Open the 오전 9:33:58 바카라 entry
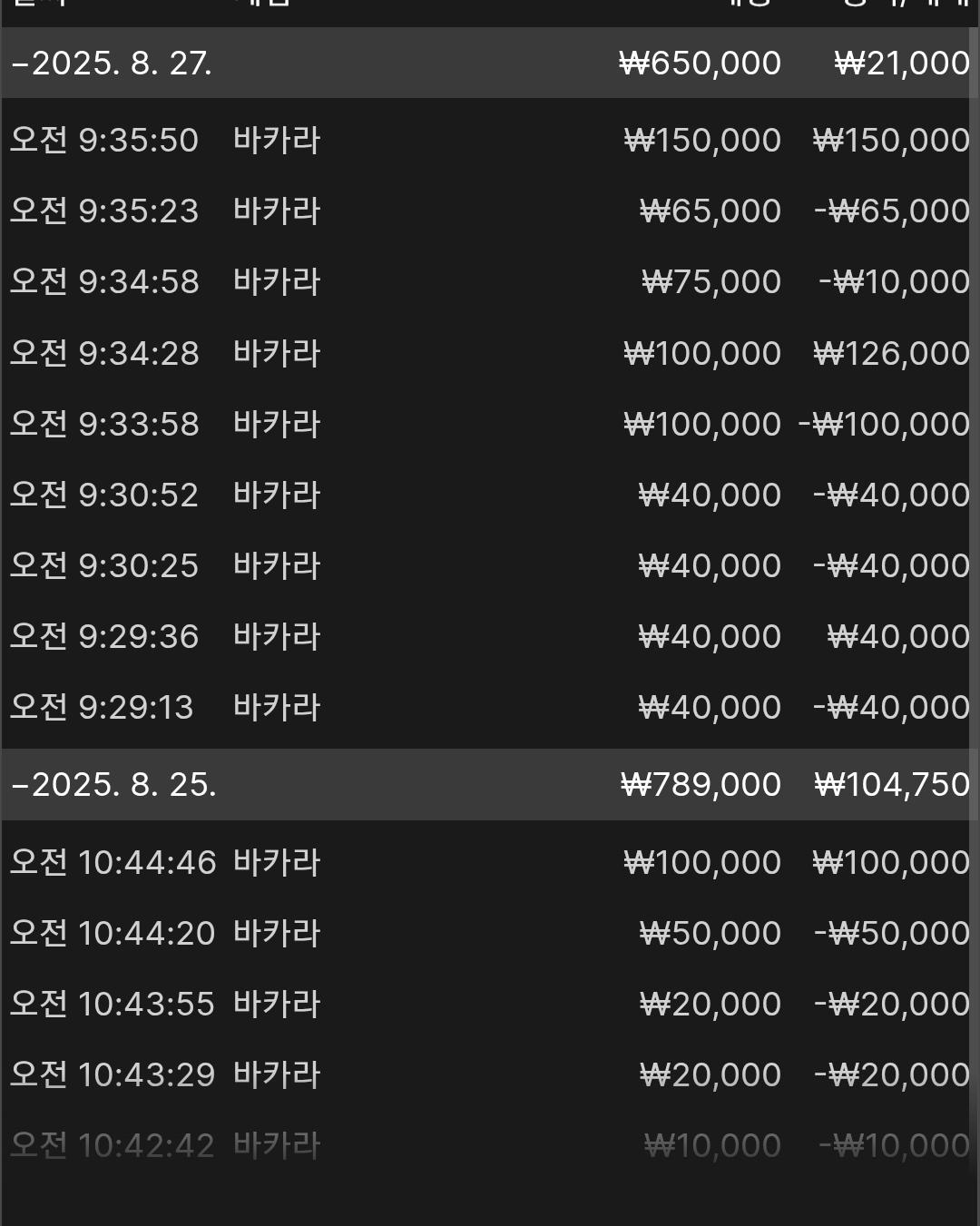The width and height of the screenshot is (980, 1226). [490, 424]
